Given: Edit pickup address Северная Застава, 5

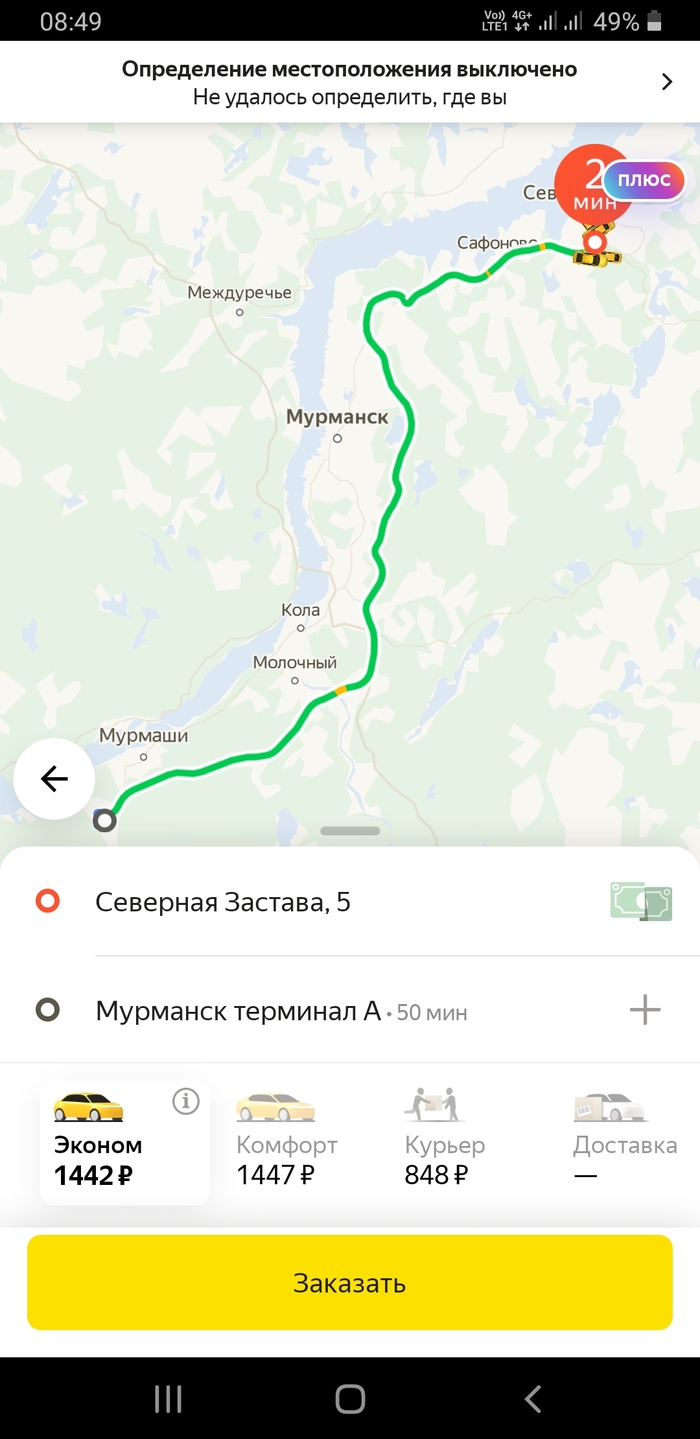Looking at the screenshot, I should [223, 903].
